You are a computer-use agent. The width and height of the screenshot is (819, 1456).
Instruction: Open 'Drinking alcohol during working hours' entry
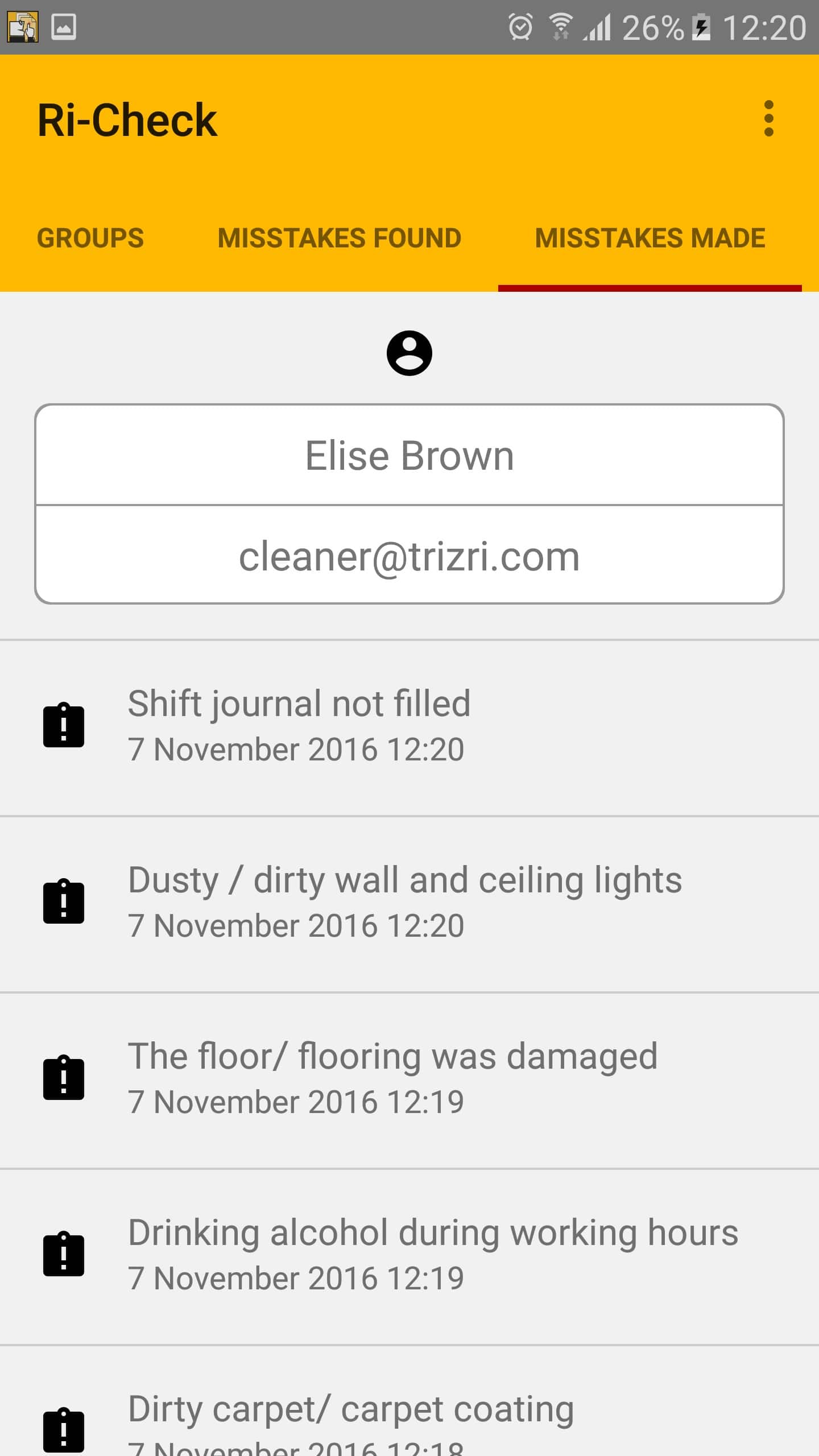[x=409, y=1256]
